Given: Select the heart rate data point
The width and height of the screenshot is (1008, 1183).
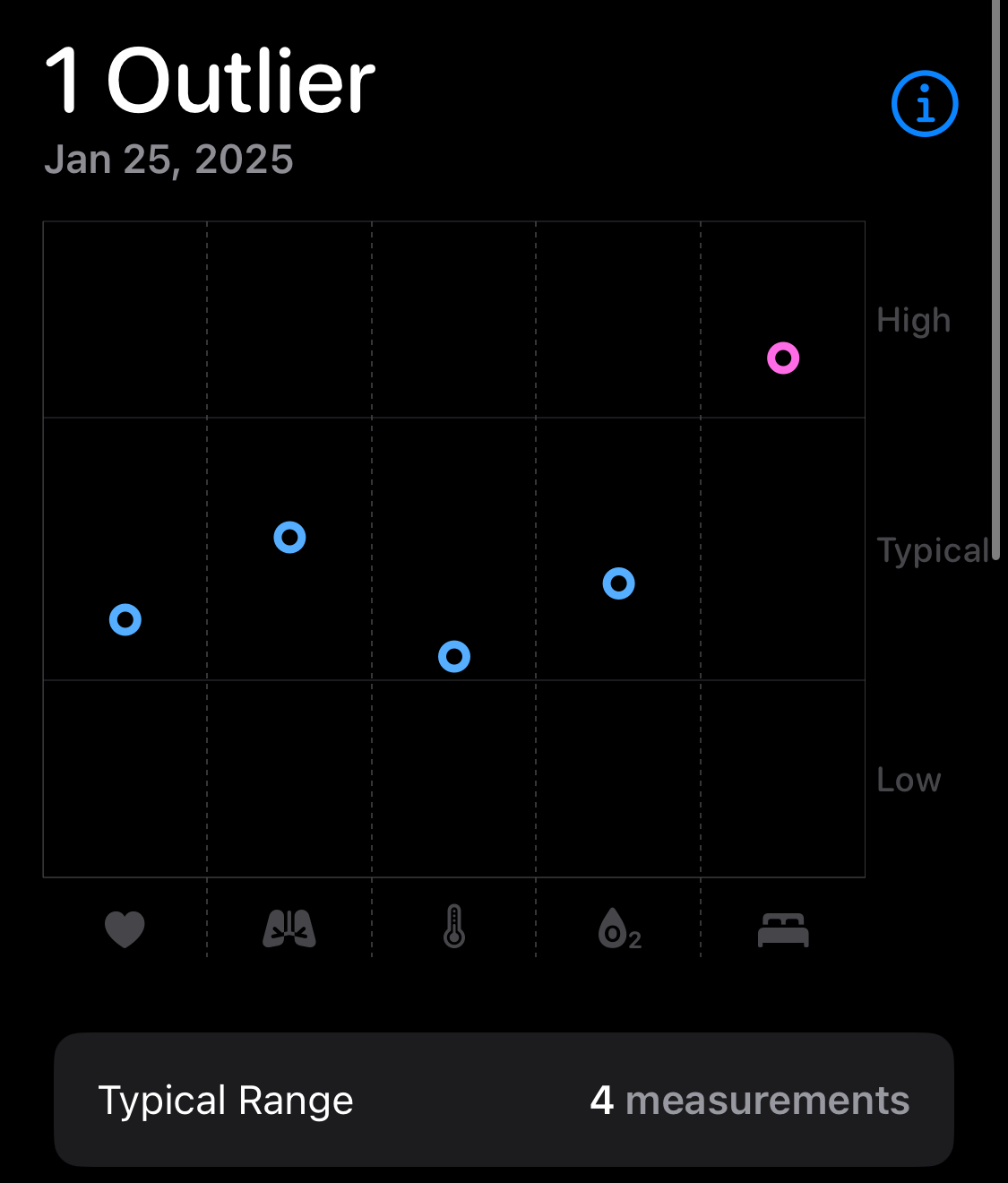Looking at the screenshot, I should point(125,619).
